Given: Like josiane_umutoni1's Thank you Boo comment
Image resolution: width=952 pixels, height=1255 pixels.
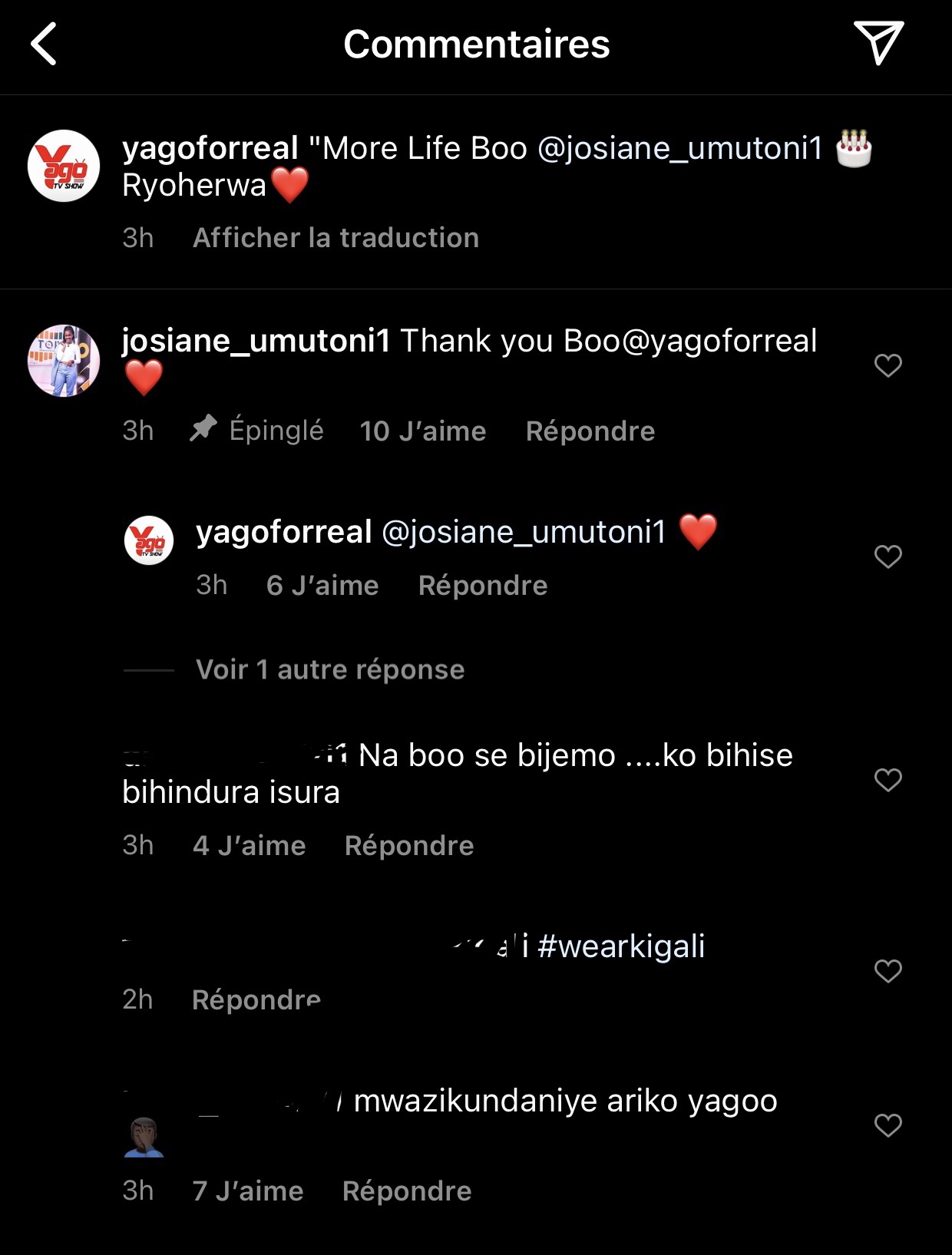Looking at the screenshot, I should (888, 365).
